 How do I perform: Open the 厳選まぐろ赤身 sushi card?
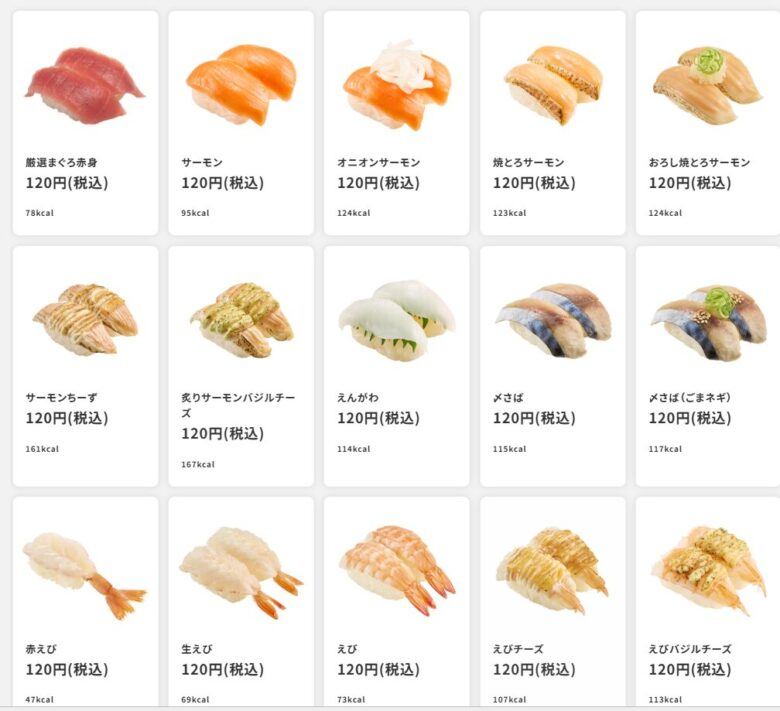(85, 122)
